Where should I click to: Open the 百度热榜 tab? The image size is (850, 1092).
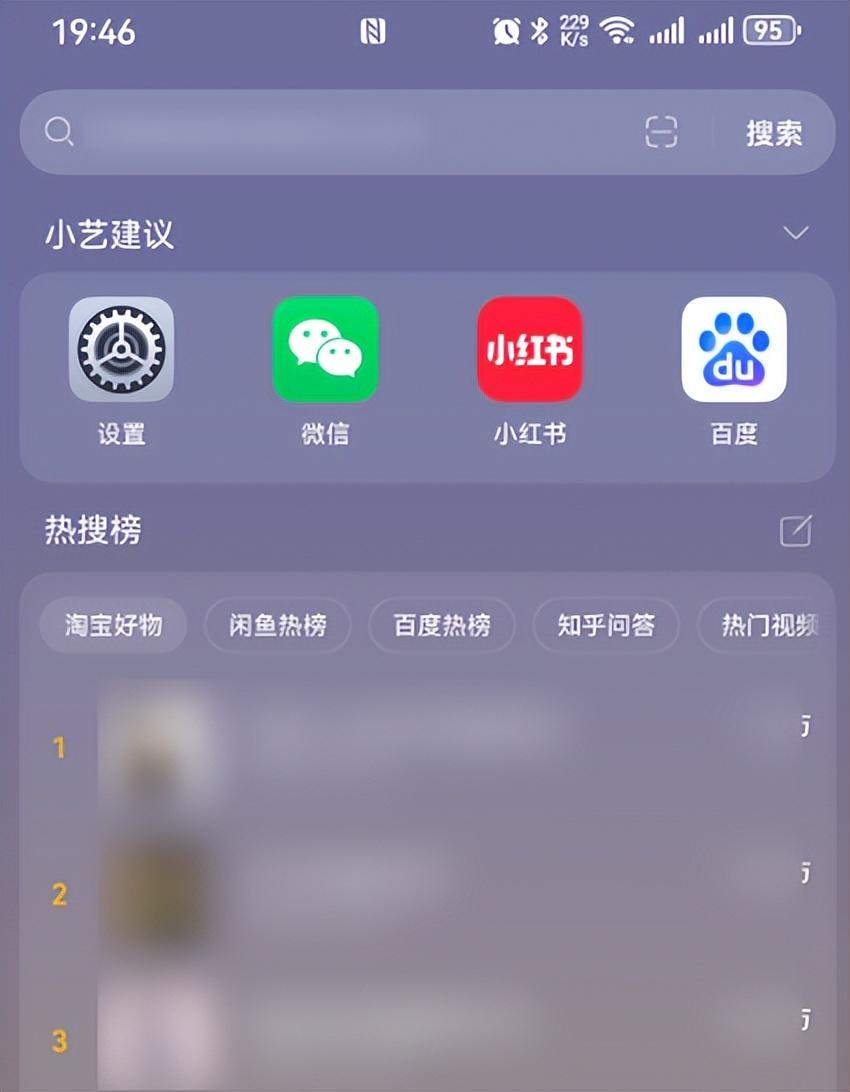(442, 624)
